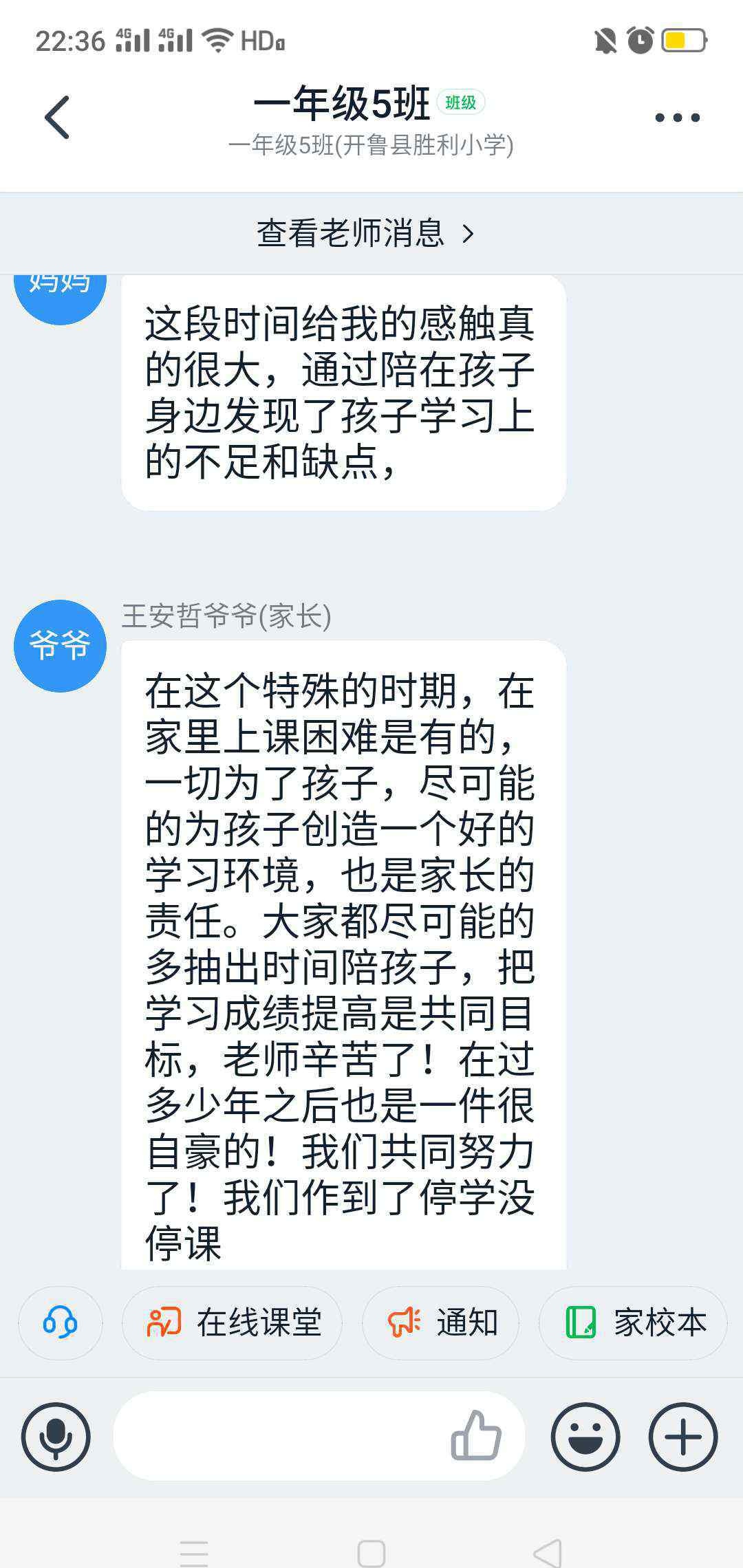Open the plus attachments menu

[x=683, y=1437]
